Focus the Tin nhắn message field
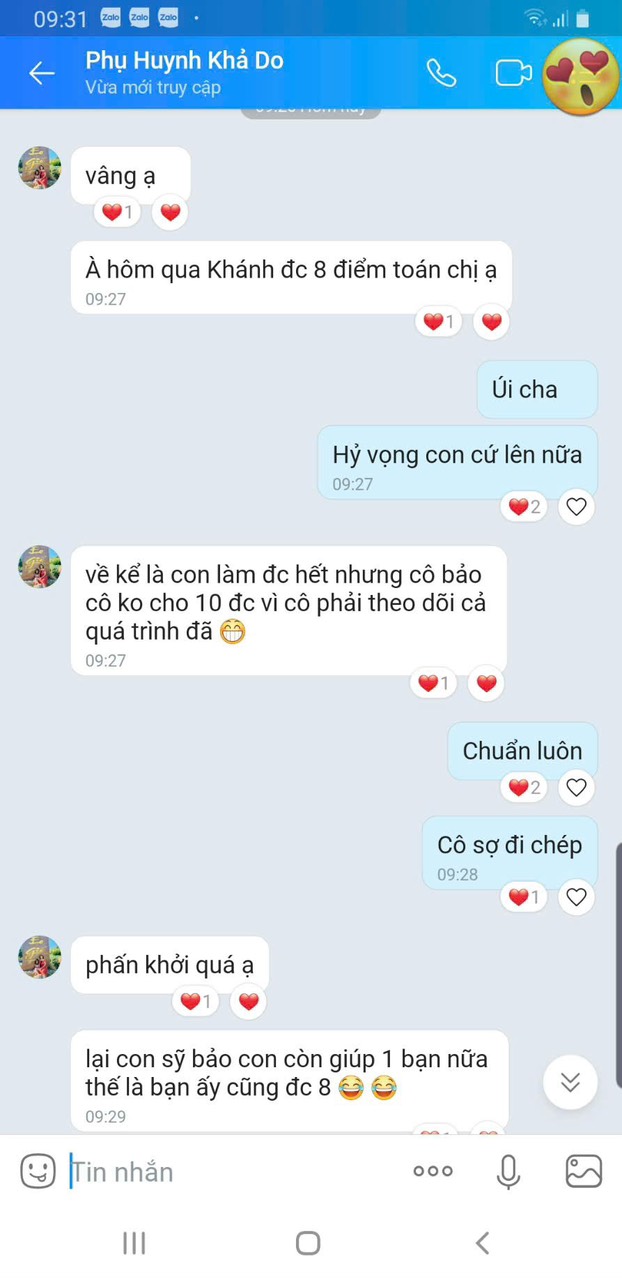622x1280 pixels. point(230,1171)
